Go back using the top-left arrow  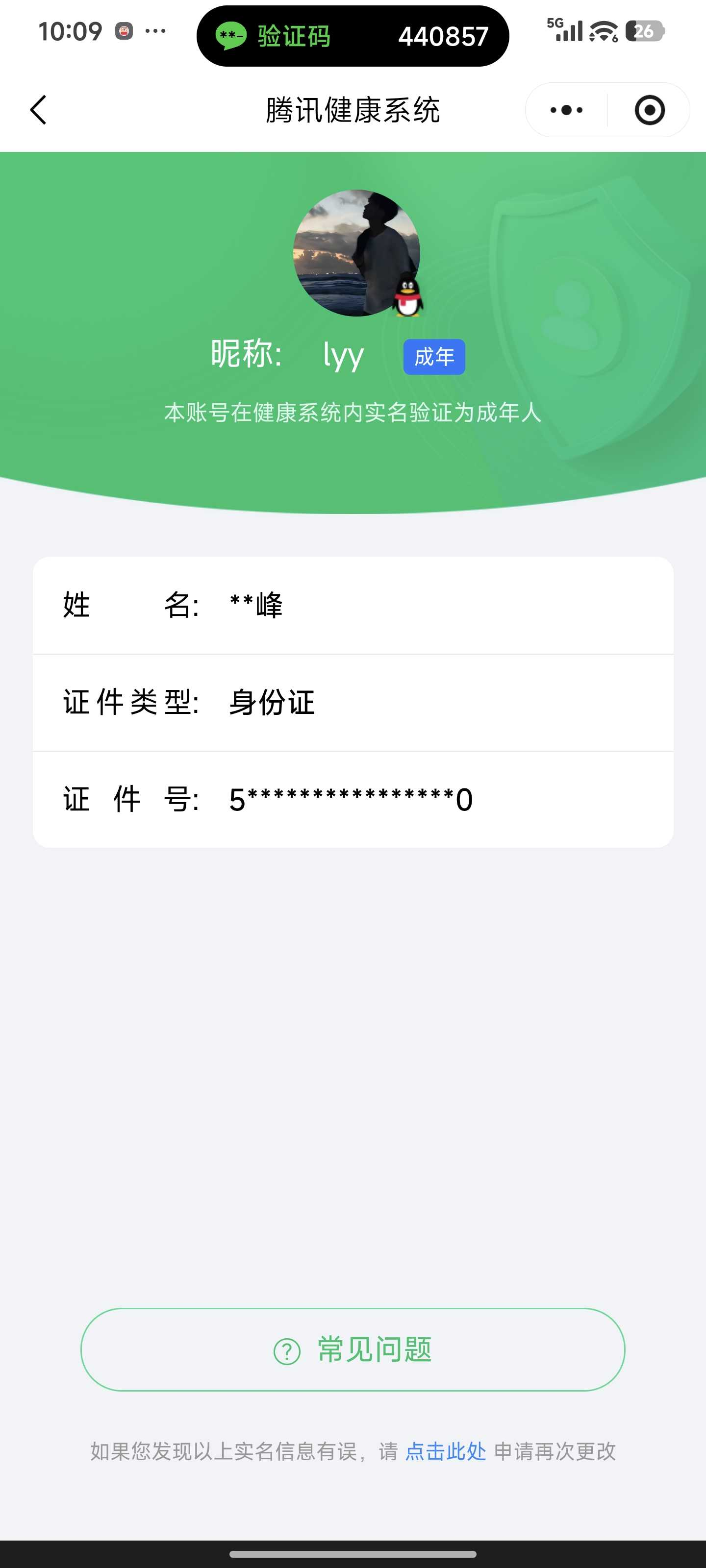38,110
